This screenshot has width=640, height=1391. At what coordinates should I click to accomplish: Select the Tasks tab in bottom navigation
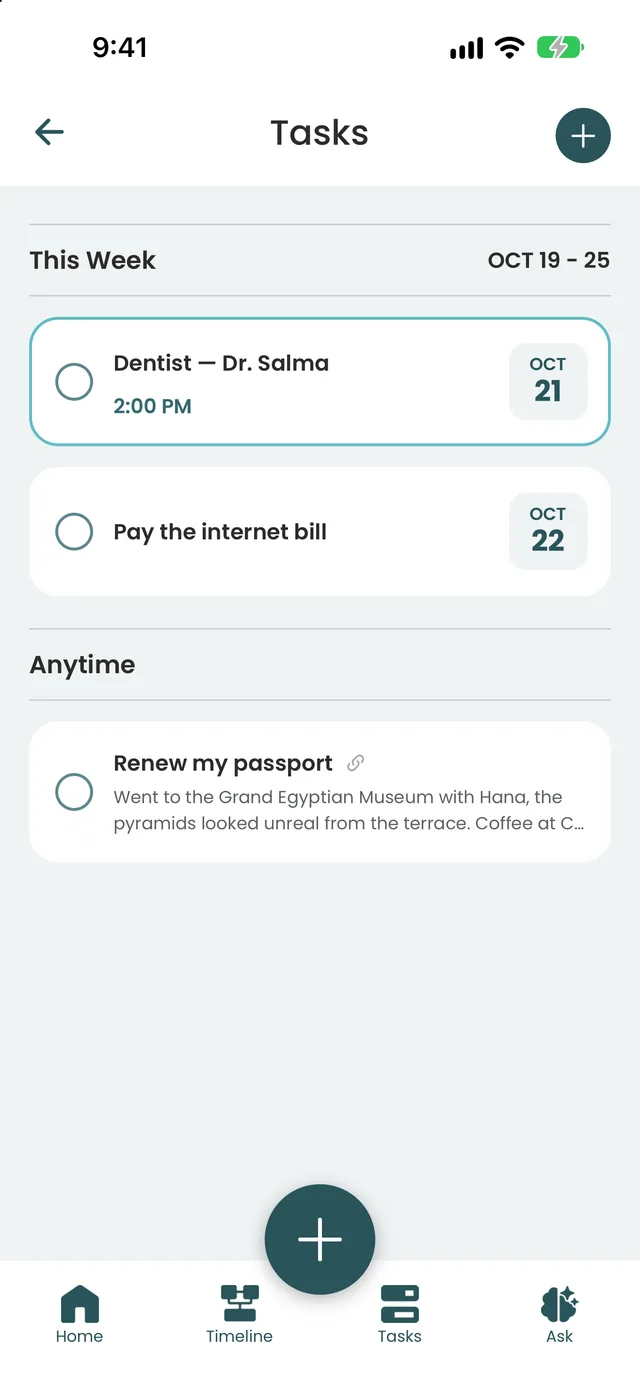click(400, 1314)
